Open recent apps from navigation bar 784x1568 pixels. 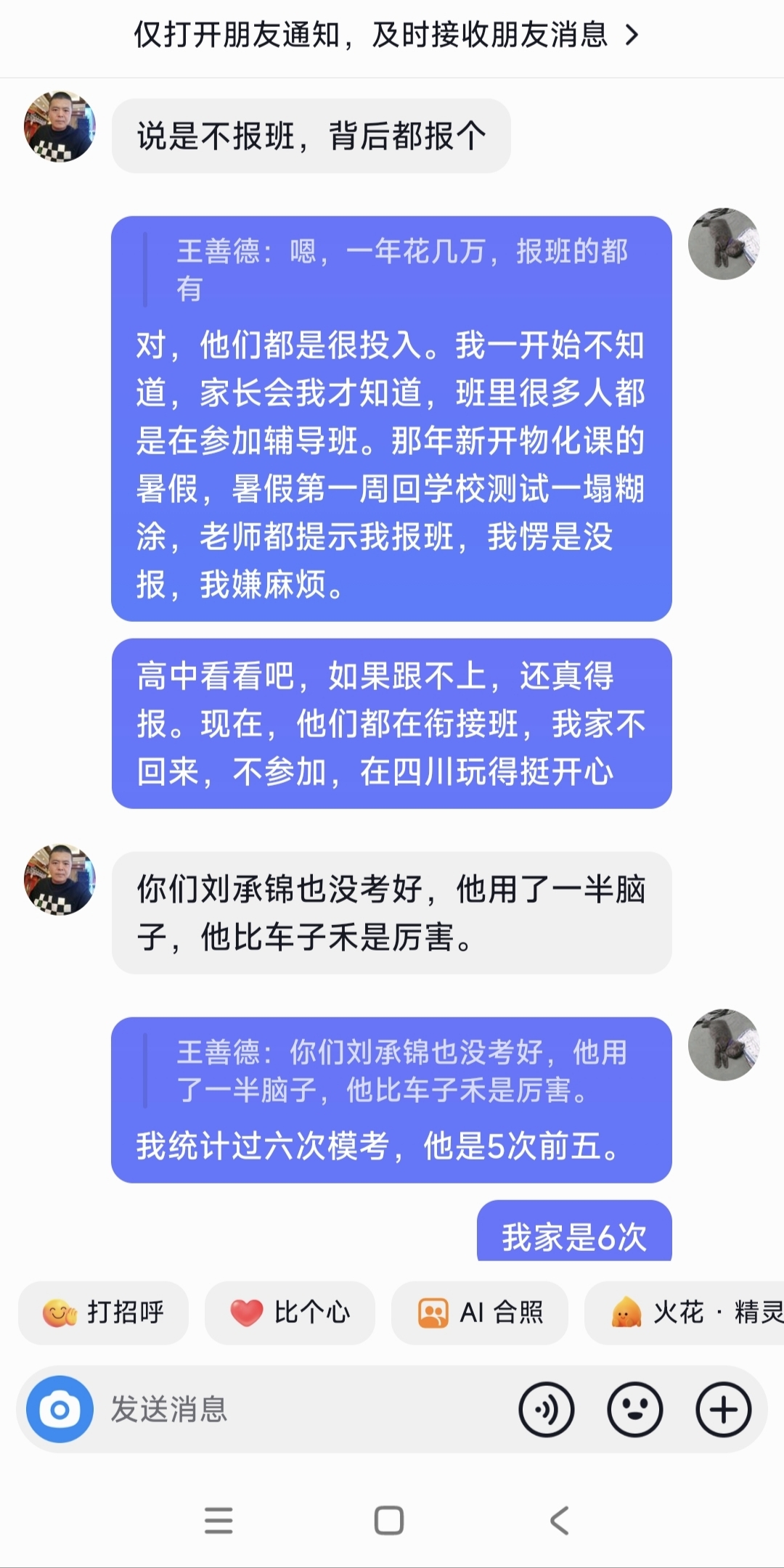tap(219, 1520)
